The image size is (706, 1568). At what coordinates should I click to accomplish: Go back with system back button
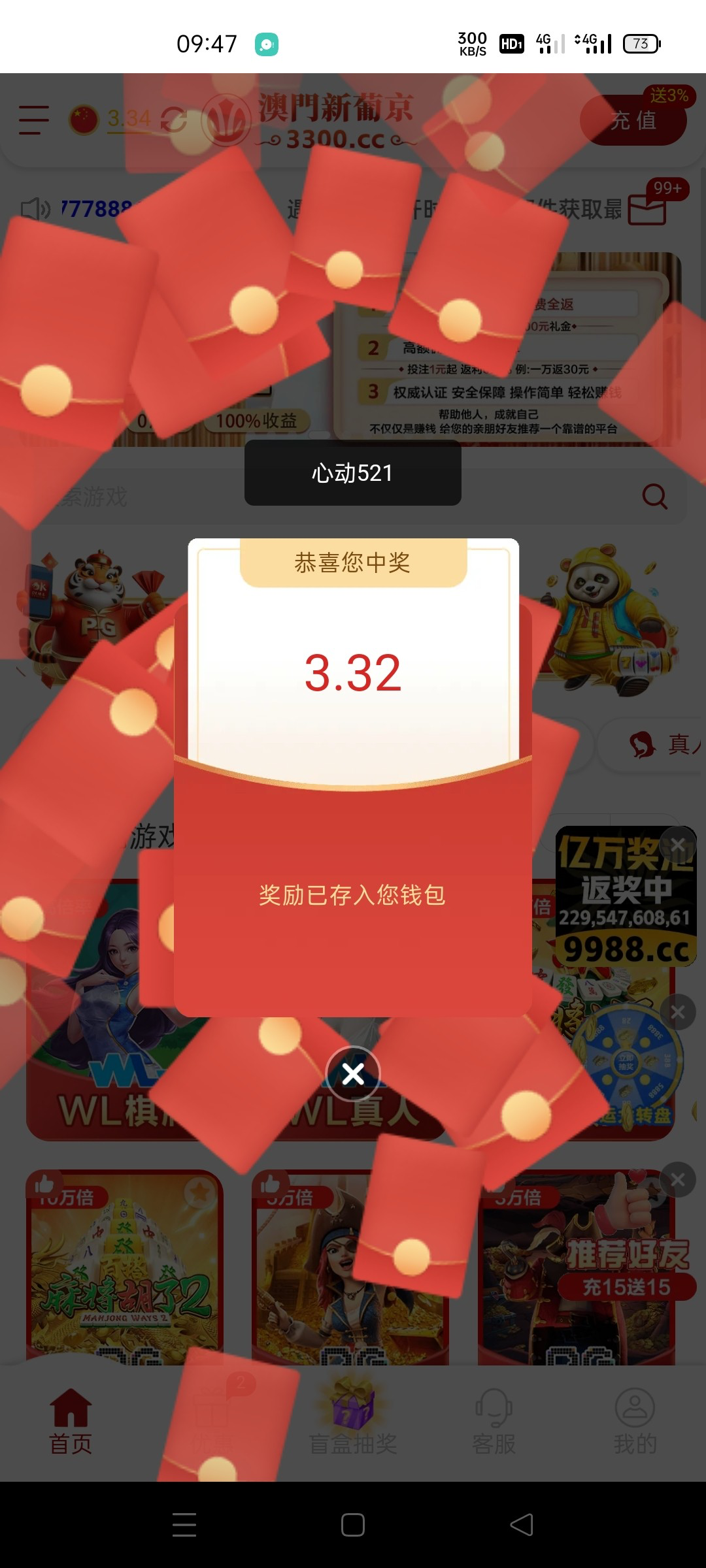[x=522, y=1525]
